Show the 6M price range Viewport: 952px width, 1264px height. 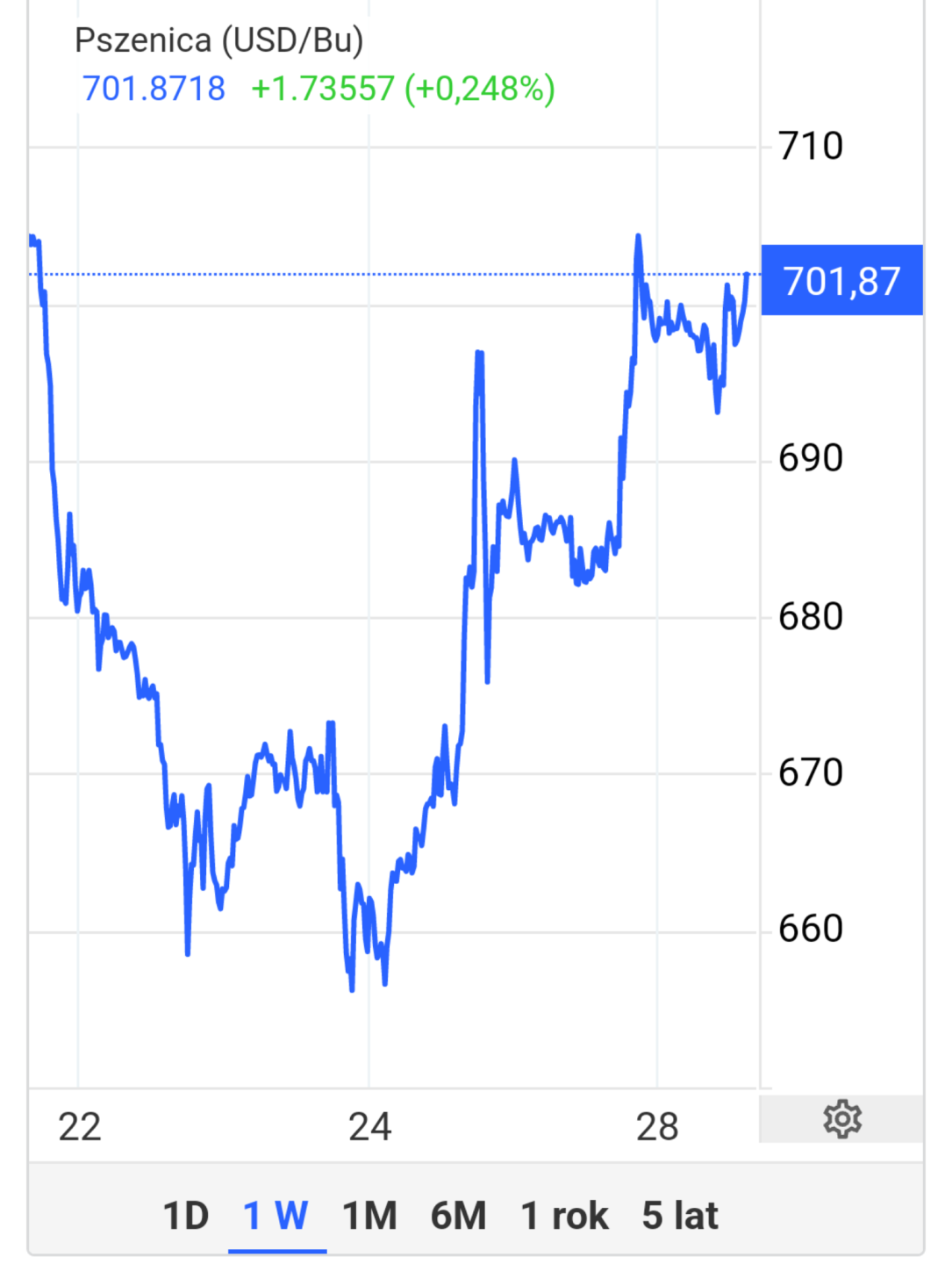tap(458, 1217)
